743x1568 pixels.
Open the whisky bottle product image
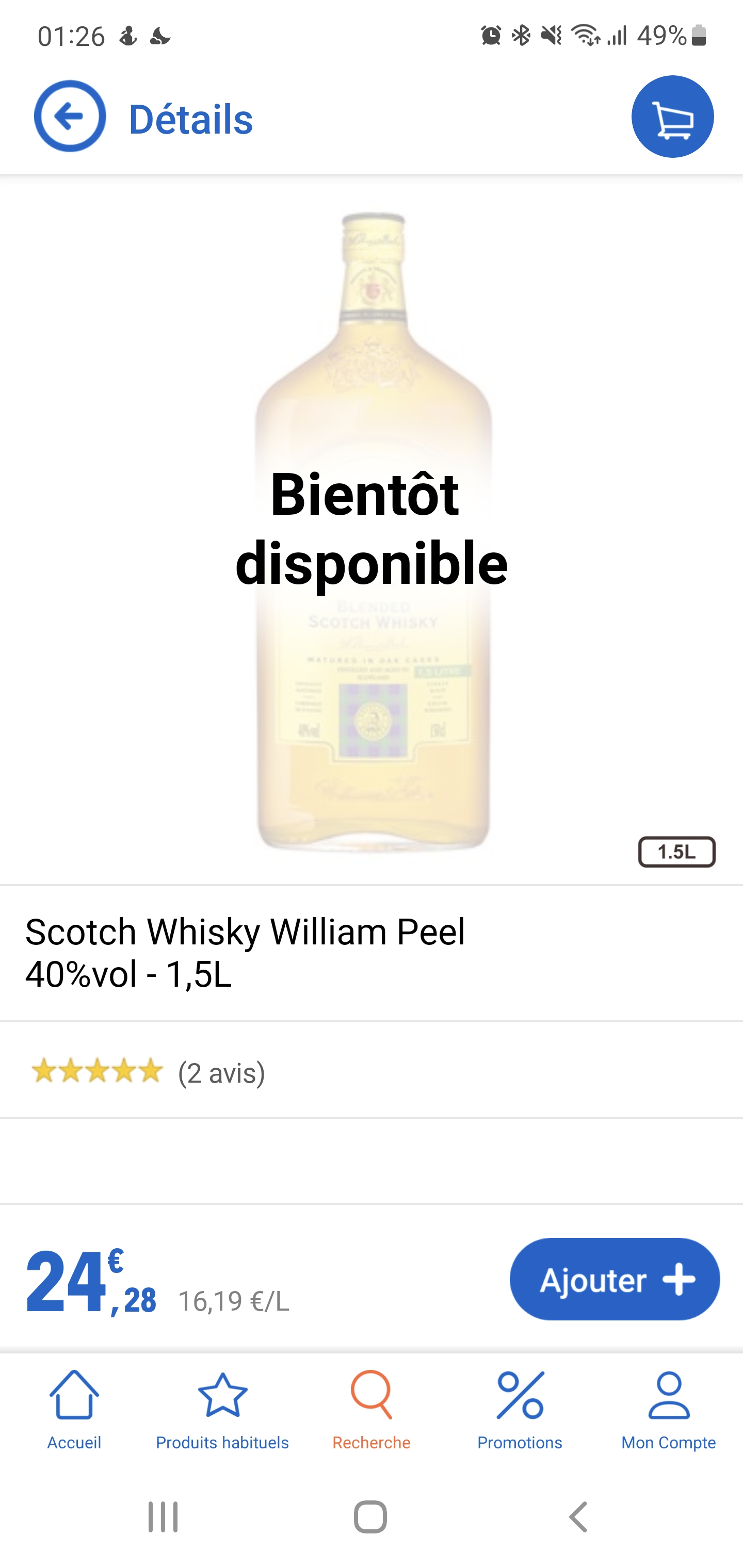(373, 530)
